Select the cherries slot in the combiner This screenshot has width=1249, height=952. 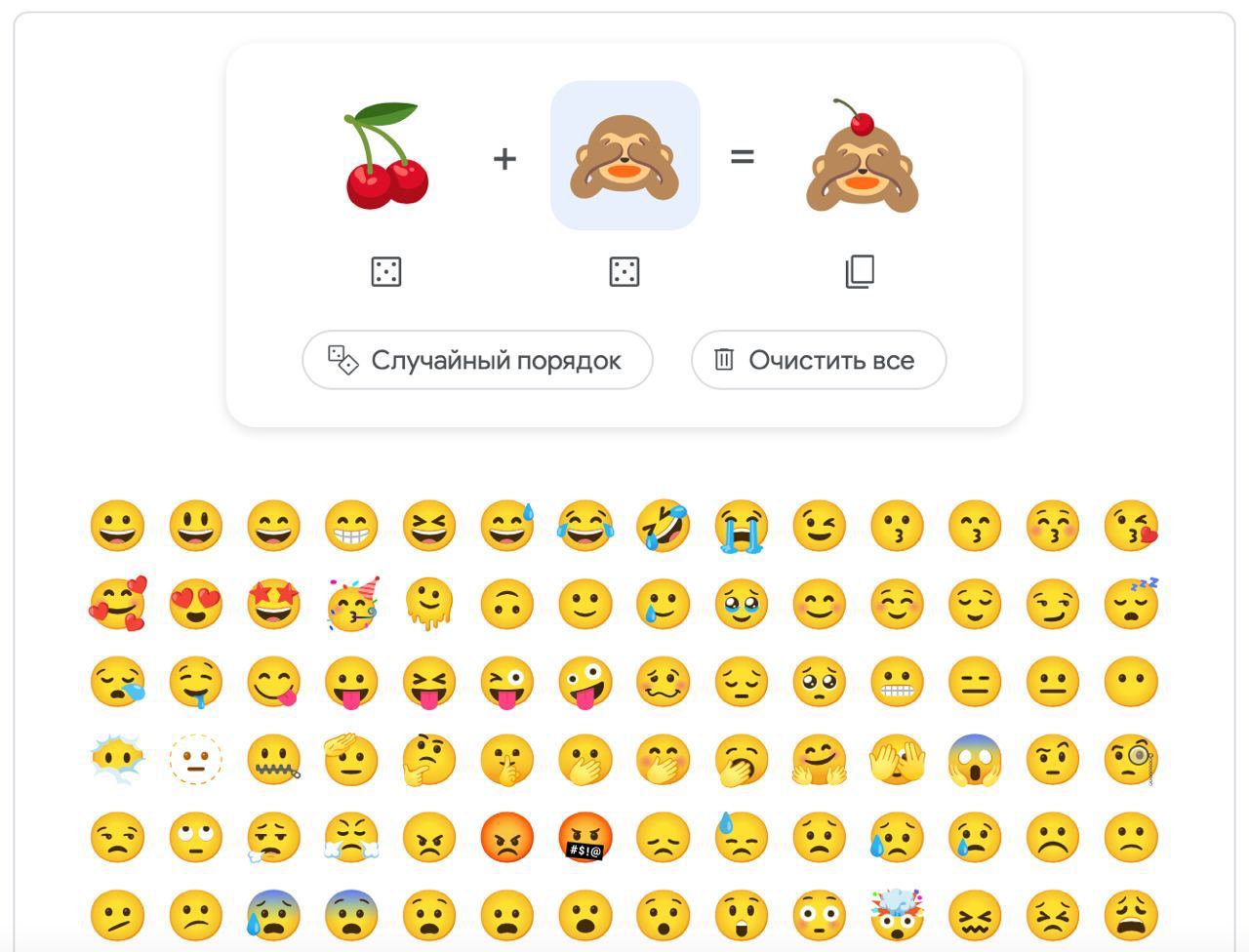click(x=387, y=156)
